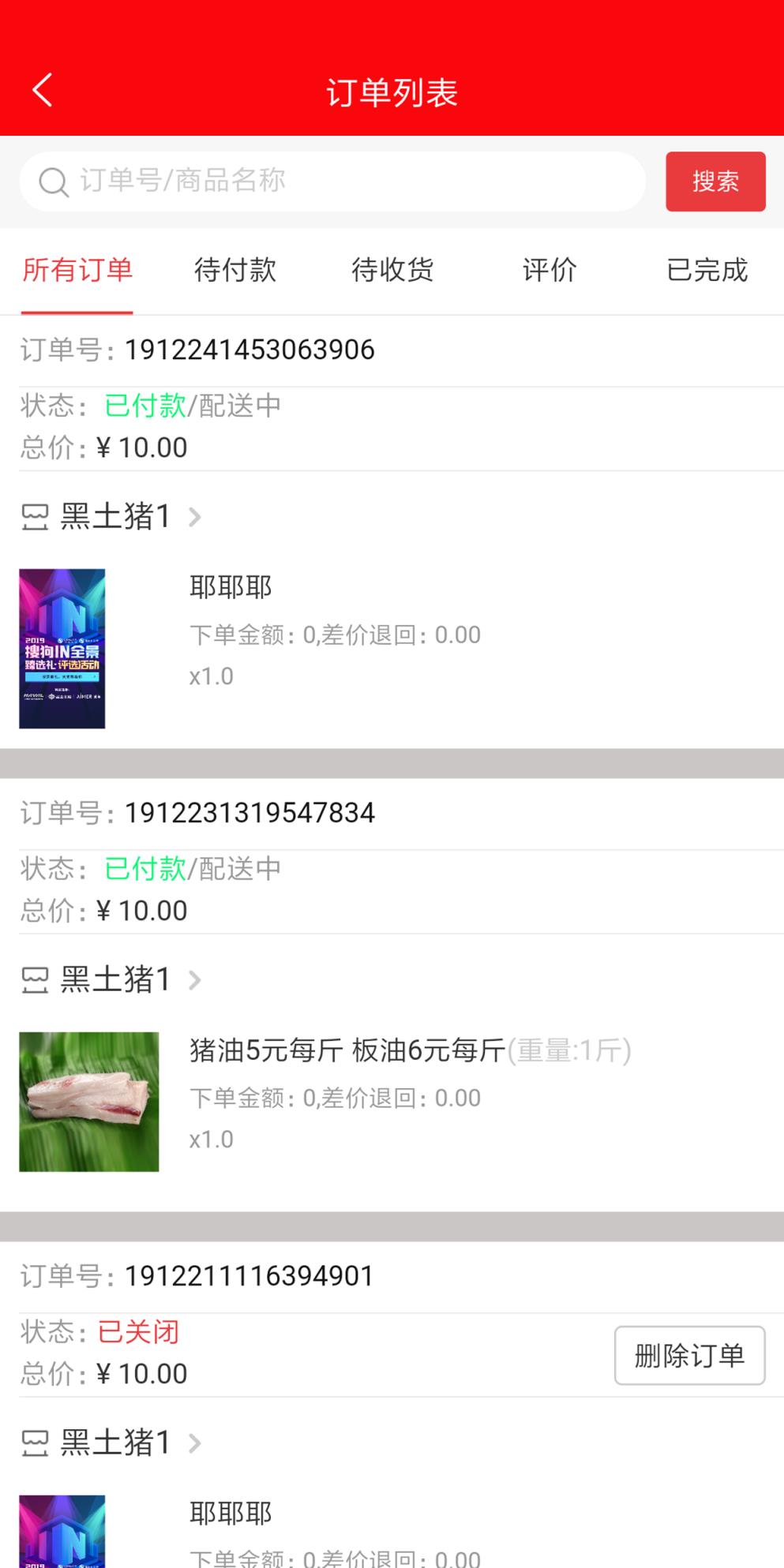Tap the shop icon for order 1912231319547834
784x1568 pixels.
tap(34, 979)
